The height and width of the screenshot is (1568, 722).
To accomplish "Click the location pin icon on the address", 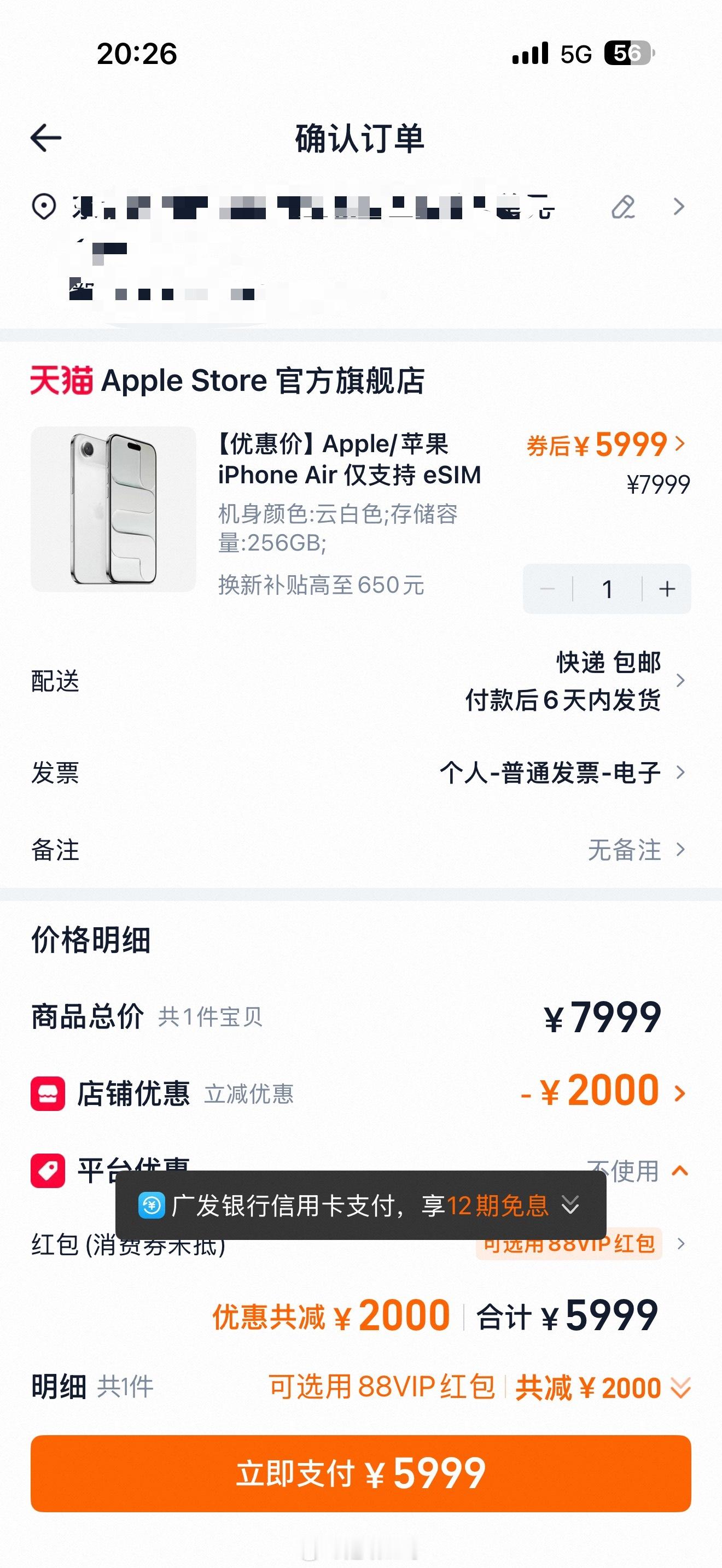I will pyautogui.click(x=45, y=206).
